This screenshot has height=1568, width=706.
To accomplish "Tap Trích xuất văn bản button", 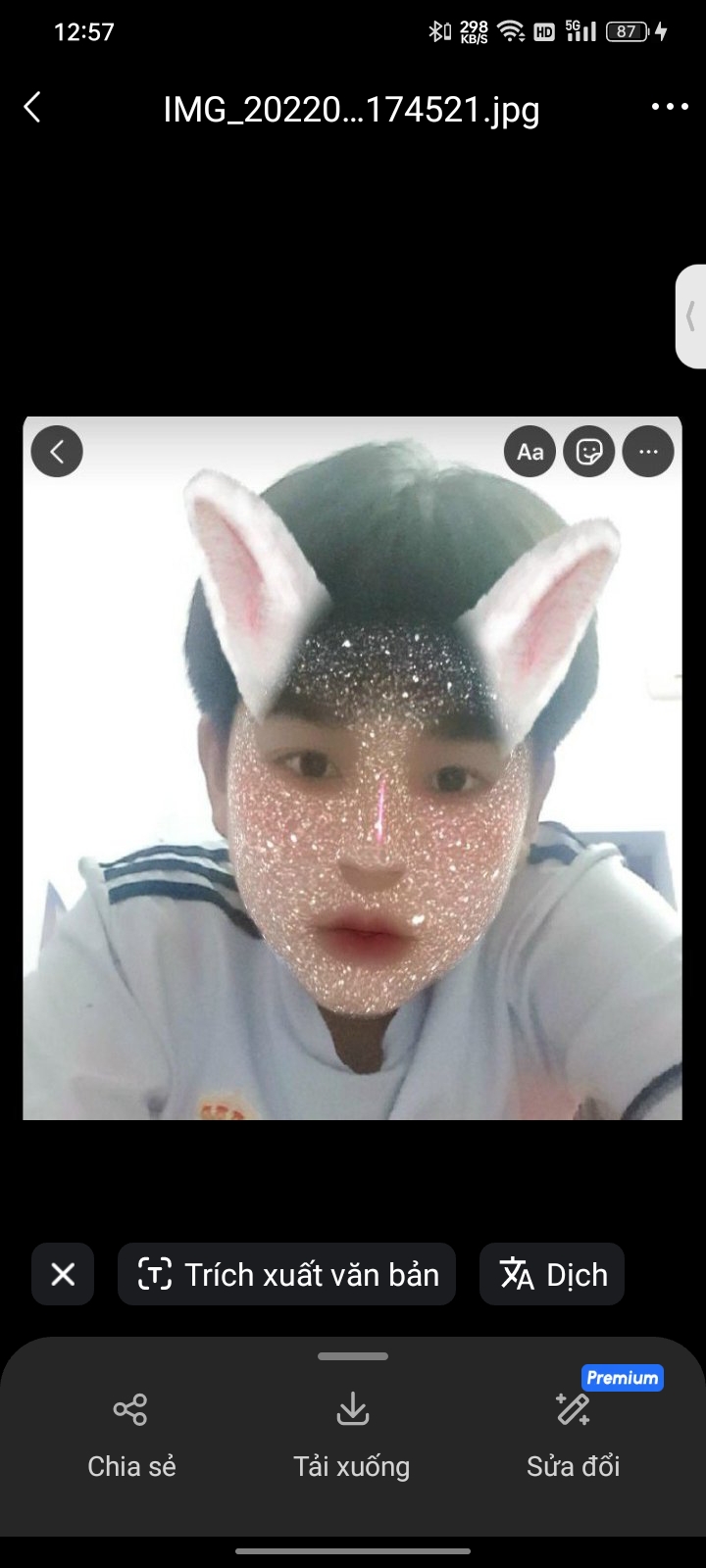I will click(286, 1274).
